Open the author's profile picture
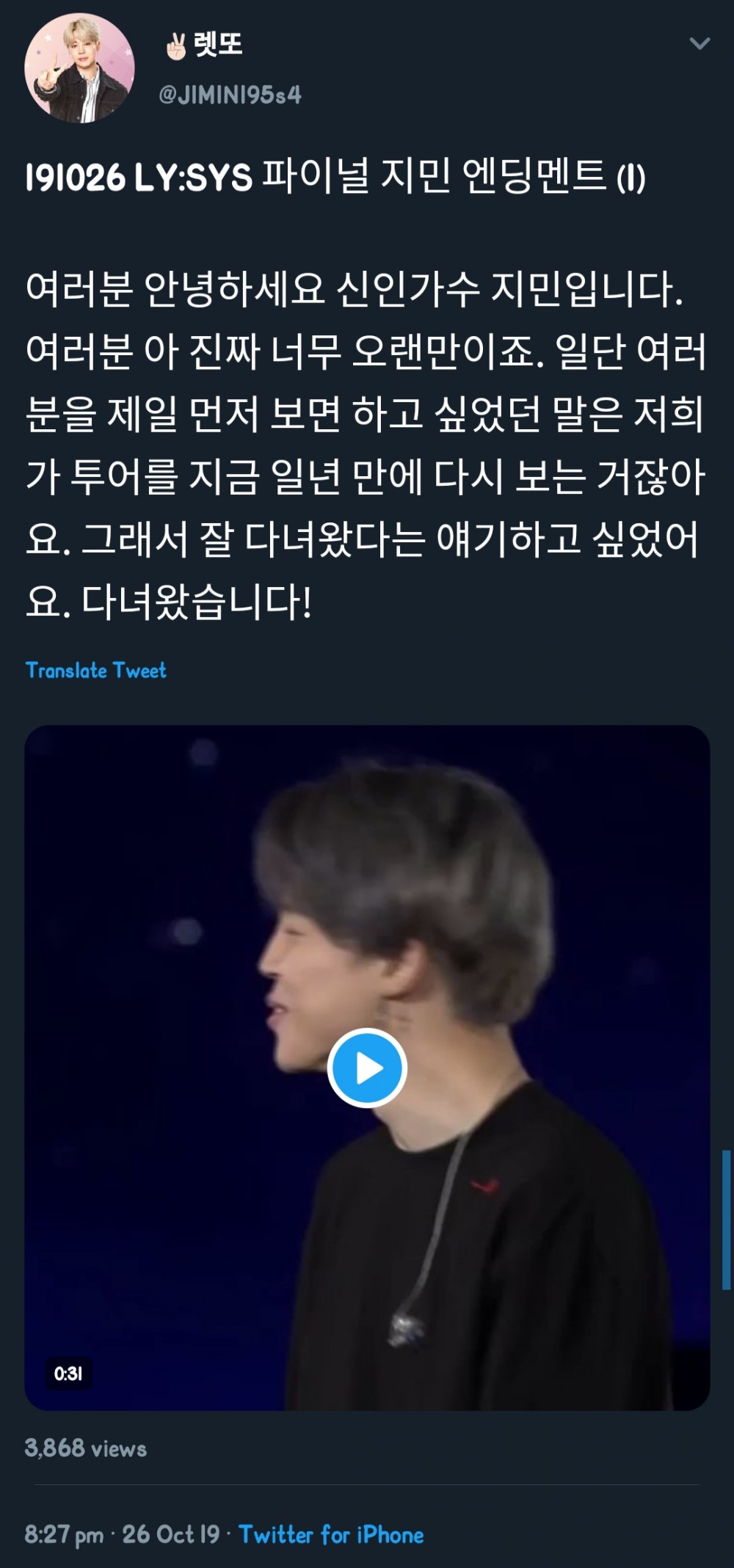734x1568 pixels. point(79,68)
